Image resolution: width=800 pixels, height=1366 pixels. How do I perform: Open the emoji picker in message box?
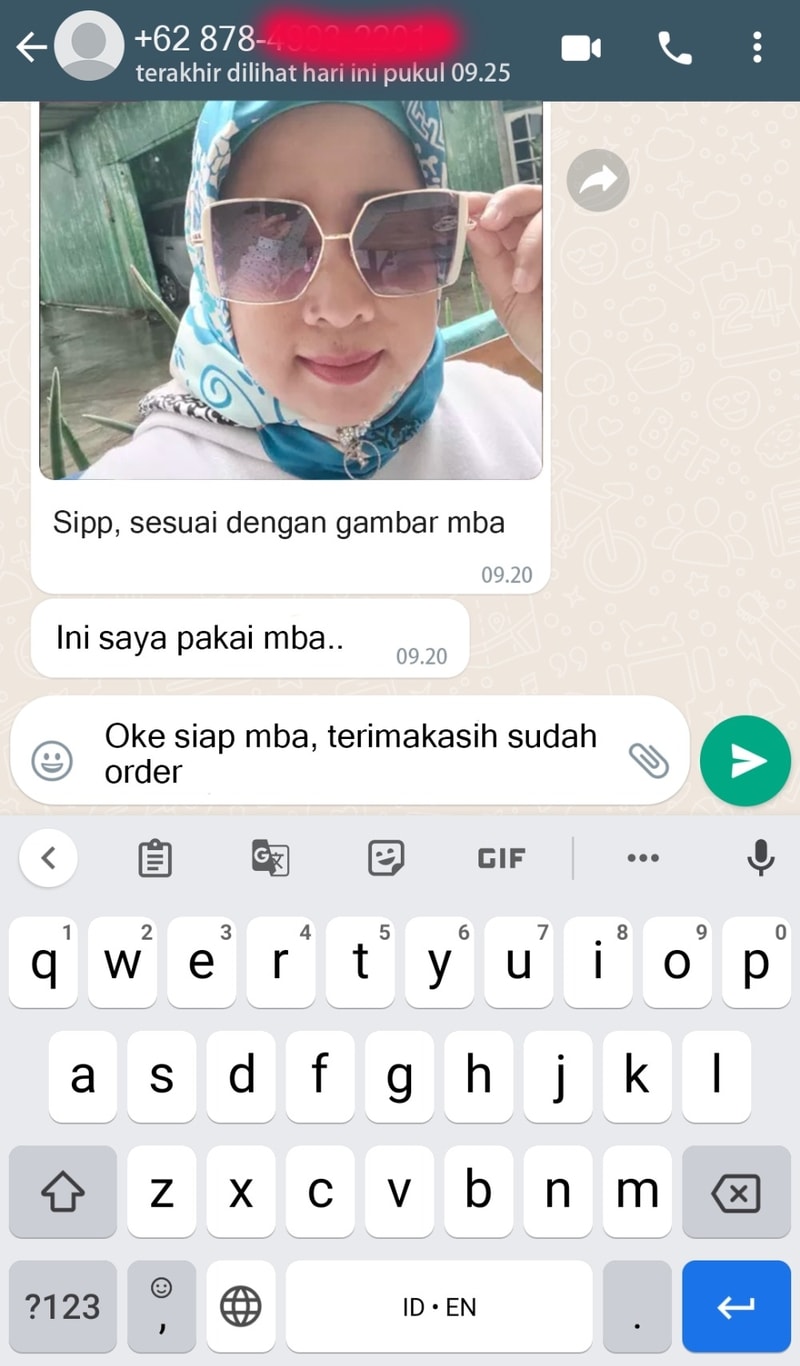click(52, 761)
